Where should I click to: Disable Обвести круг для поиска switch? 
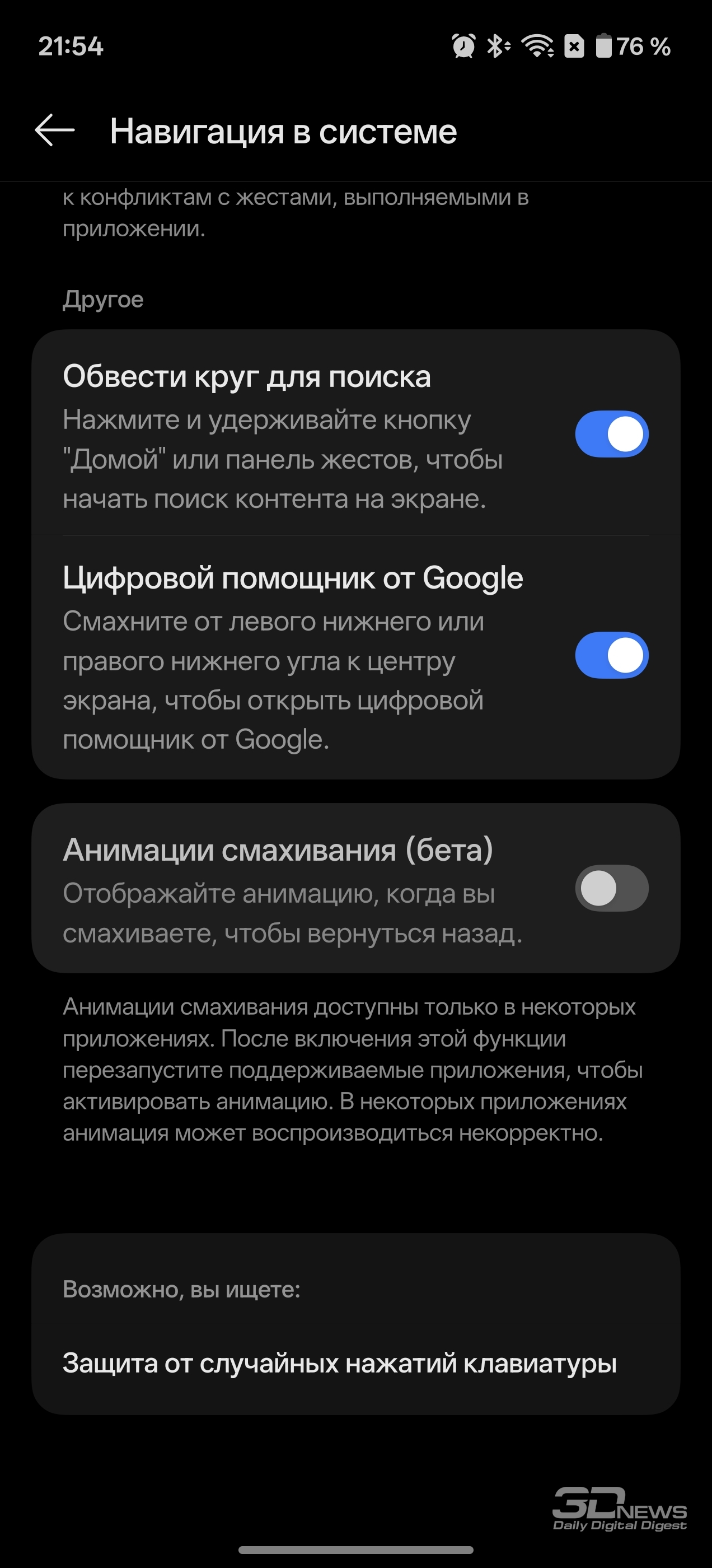click(x=611, y=434)
